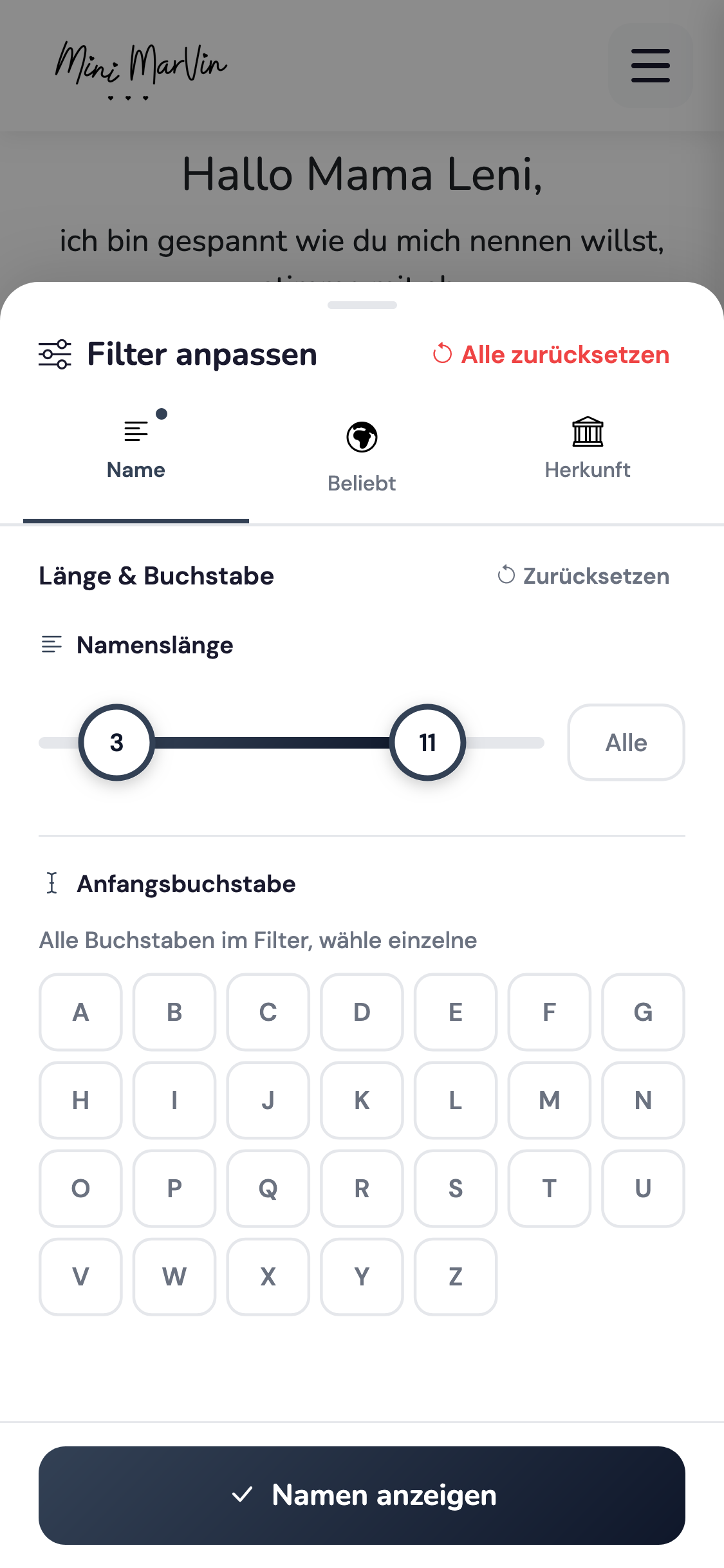Screen dimensions: 724x1568
Task: Click the I-beam icon beside Anfangsbuchstabe
Action: pos(53,883)
